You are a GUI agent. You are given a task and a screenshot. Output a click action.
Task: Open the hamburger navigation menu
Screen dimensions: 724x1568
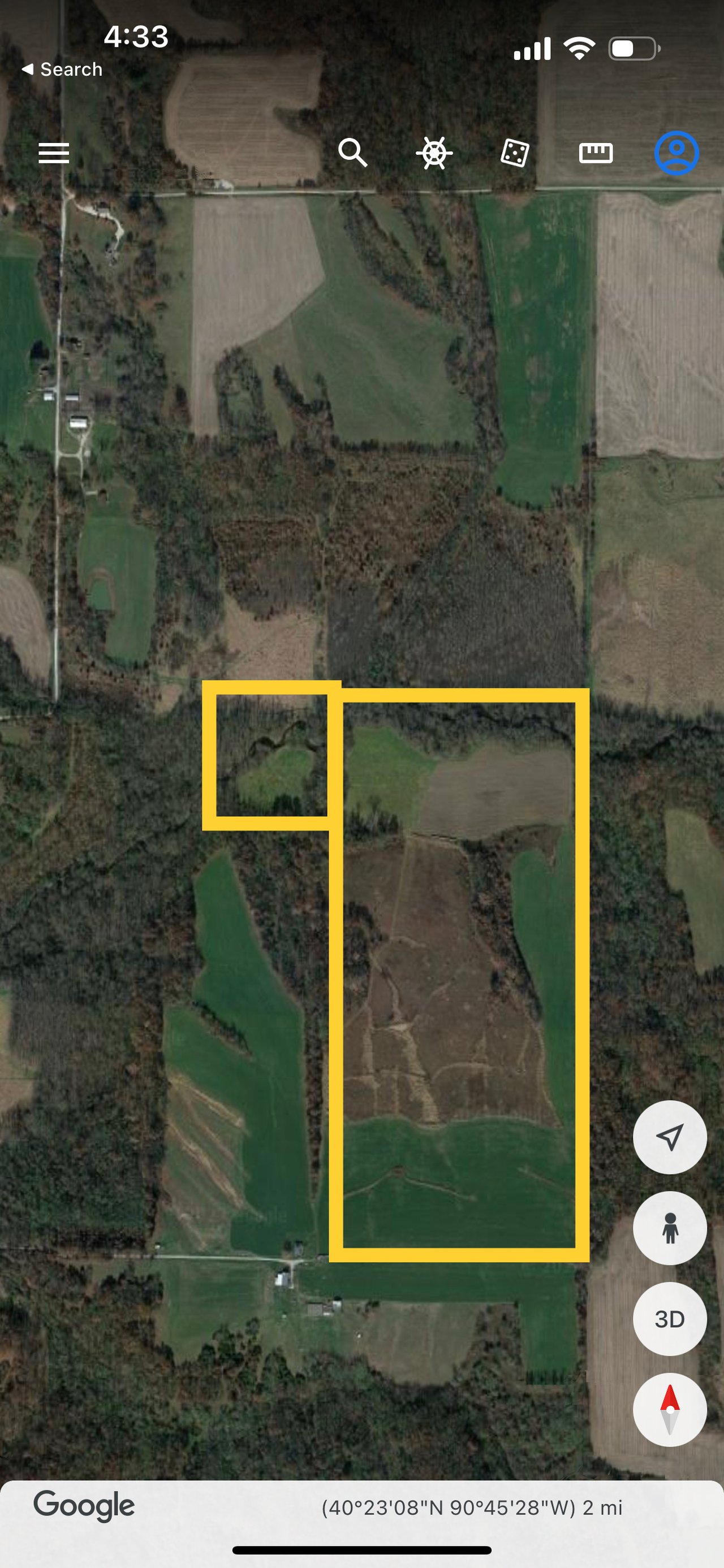click(x=55, y=153)
